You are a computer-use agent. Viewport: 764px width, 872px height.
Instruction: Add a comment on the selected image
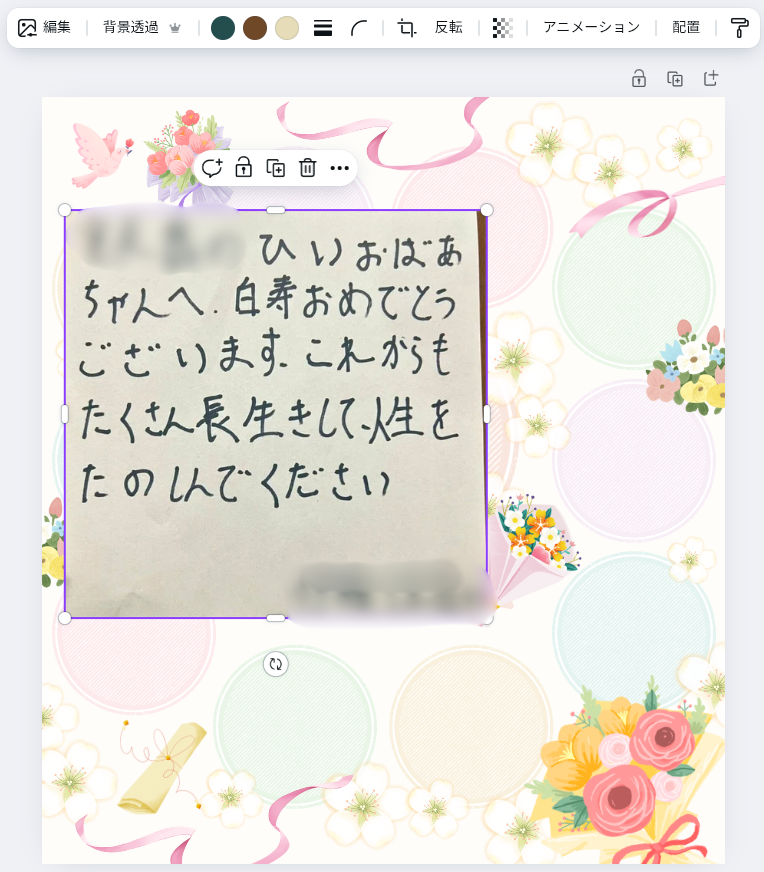(211, 168)
